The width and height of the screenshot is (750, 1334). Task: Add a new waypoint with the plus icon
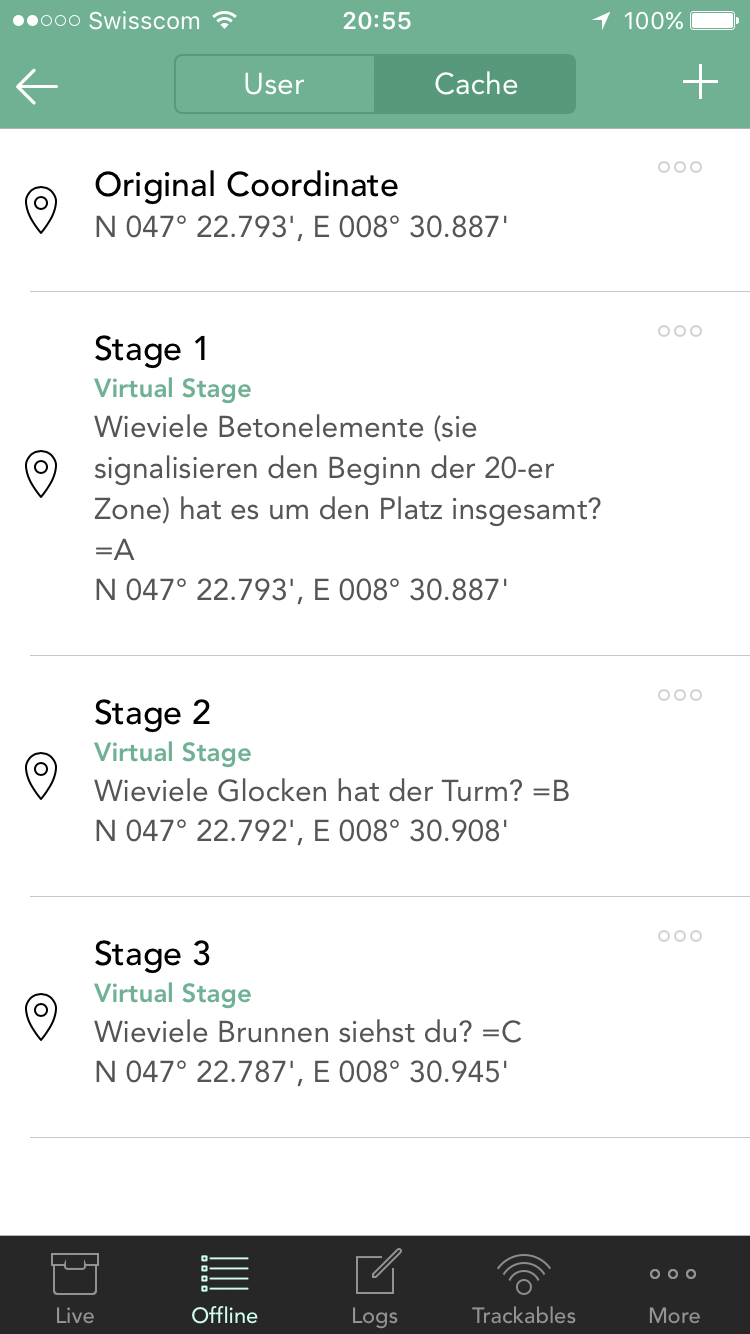pos(701,82)
